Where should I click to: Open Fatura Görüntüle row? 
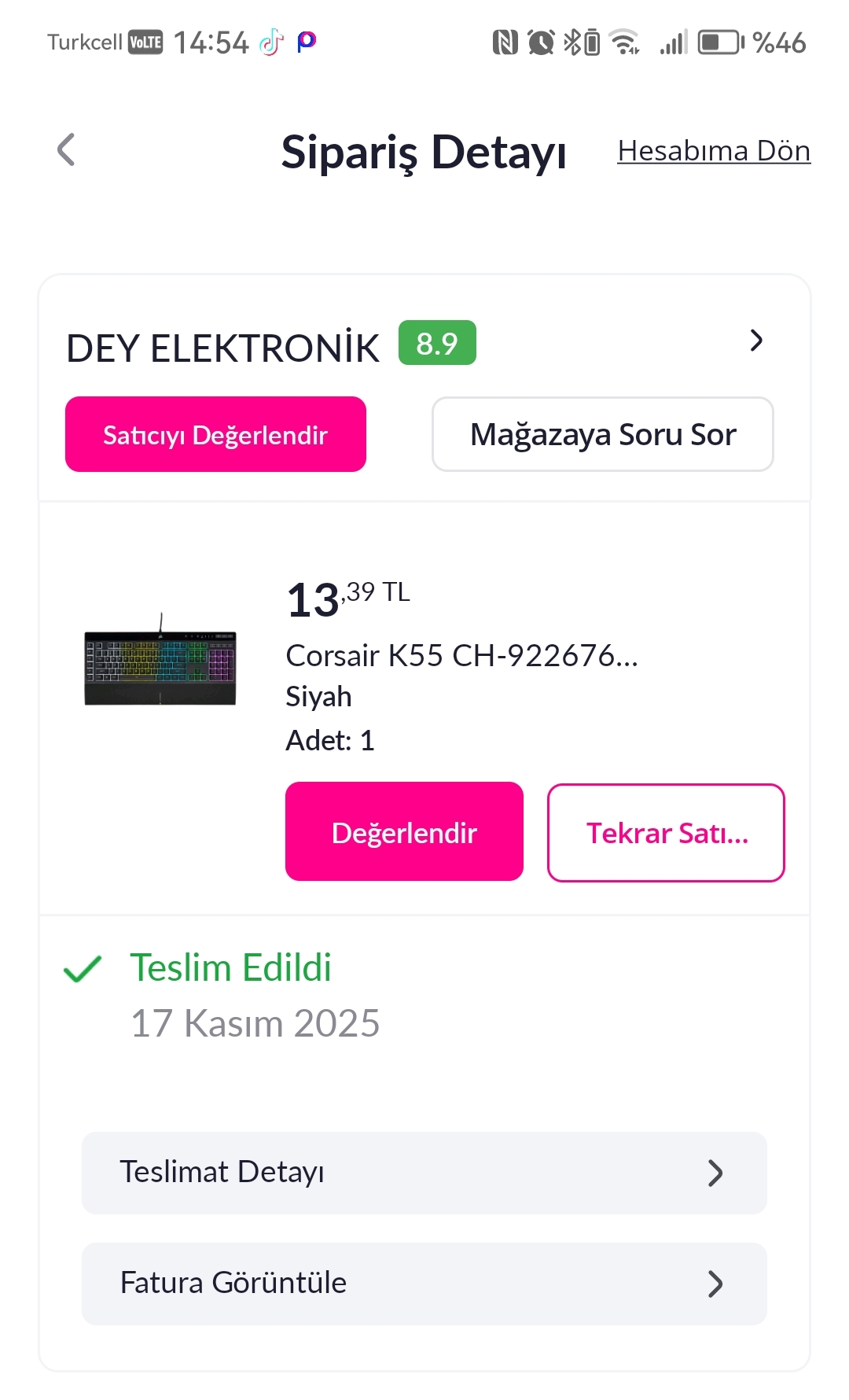click(x=424, y=1284)
